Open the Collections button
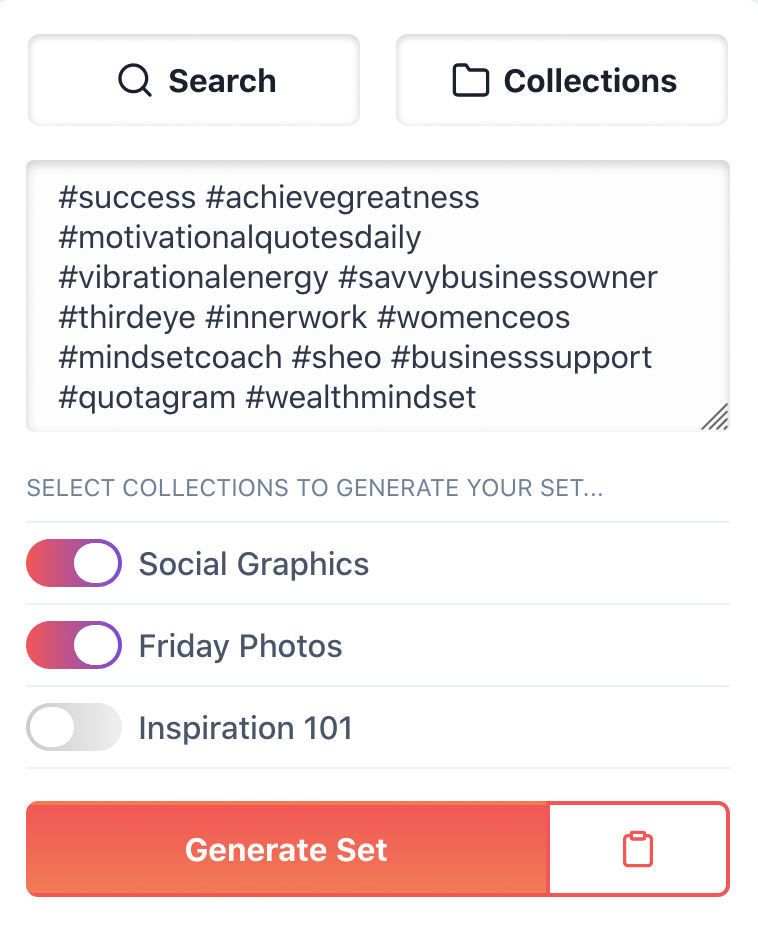This screenshot has height=929, width=758. pyautogui.click(x=562, y=81)
